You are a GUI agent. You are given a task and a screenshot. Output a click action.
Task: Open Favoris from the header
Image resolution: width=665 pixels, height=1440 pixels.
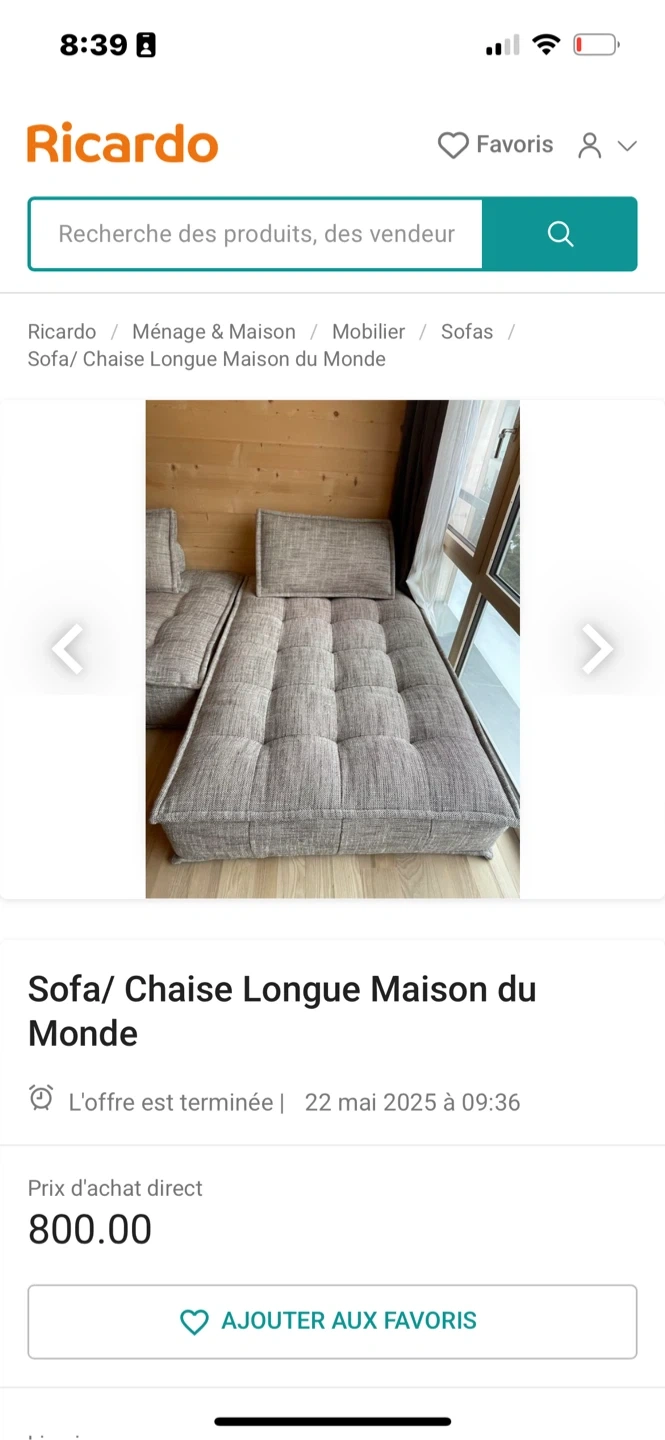[496, 145]
